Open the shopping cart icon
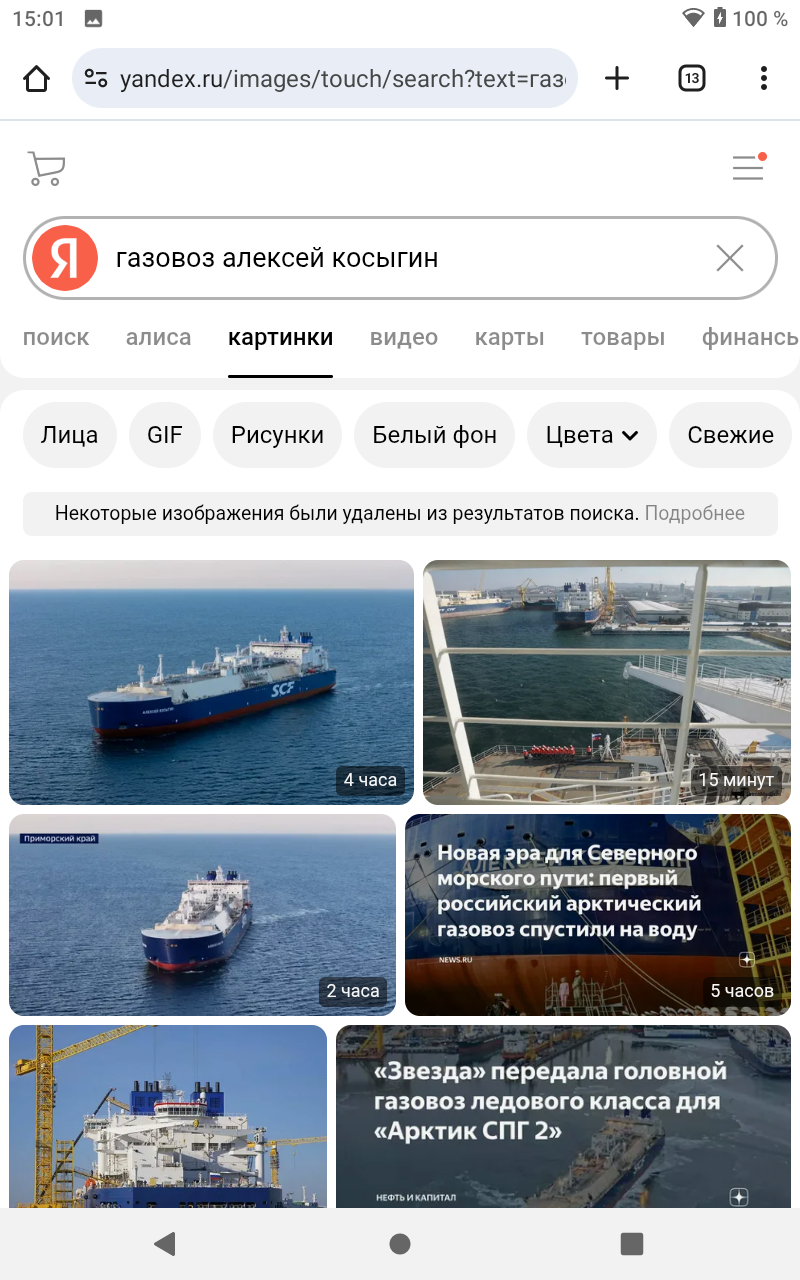 (x=46, y=168)
